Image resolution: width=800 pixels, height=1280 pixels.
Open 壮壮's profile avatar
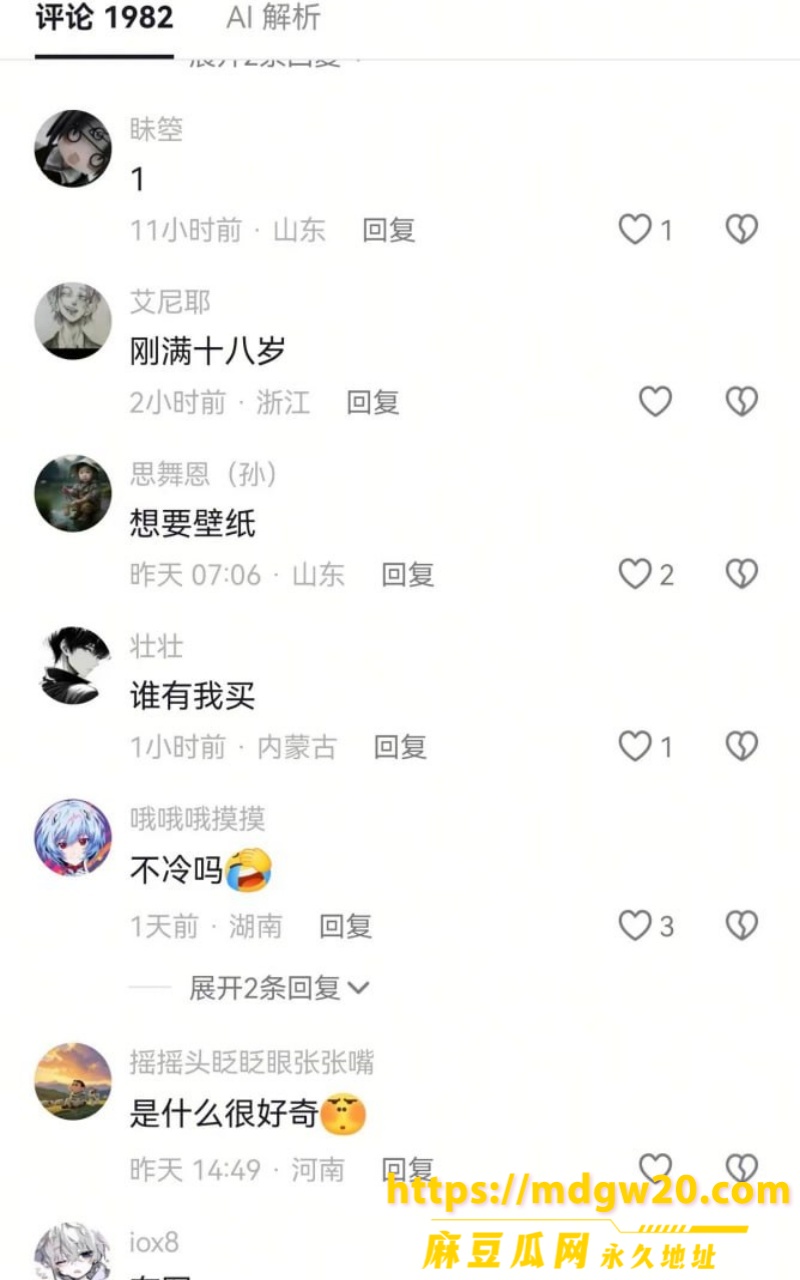(73, 665)
